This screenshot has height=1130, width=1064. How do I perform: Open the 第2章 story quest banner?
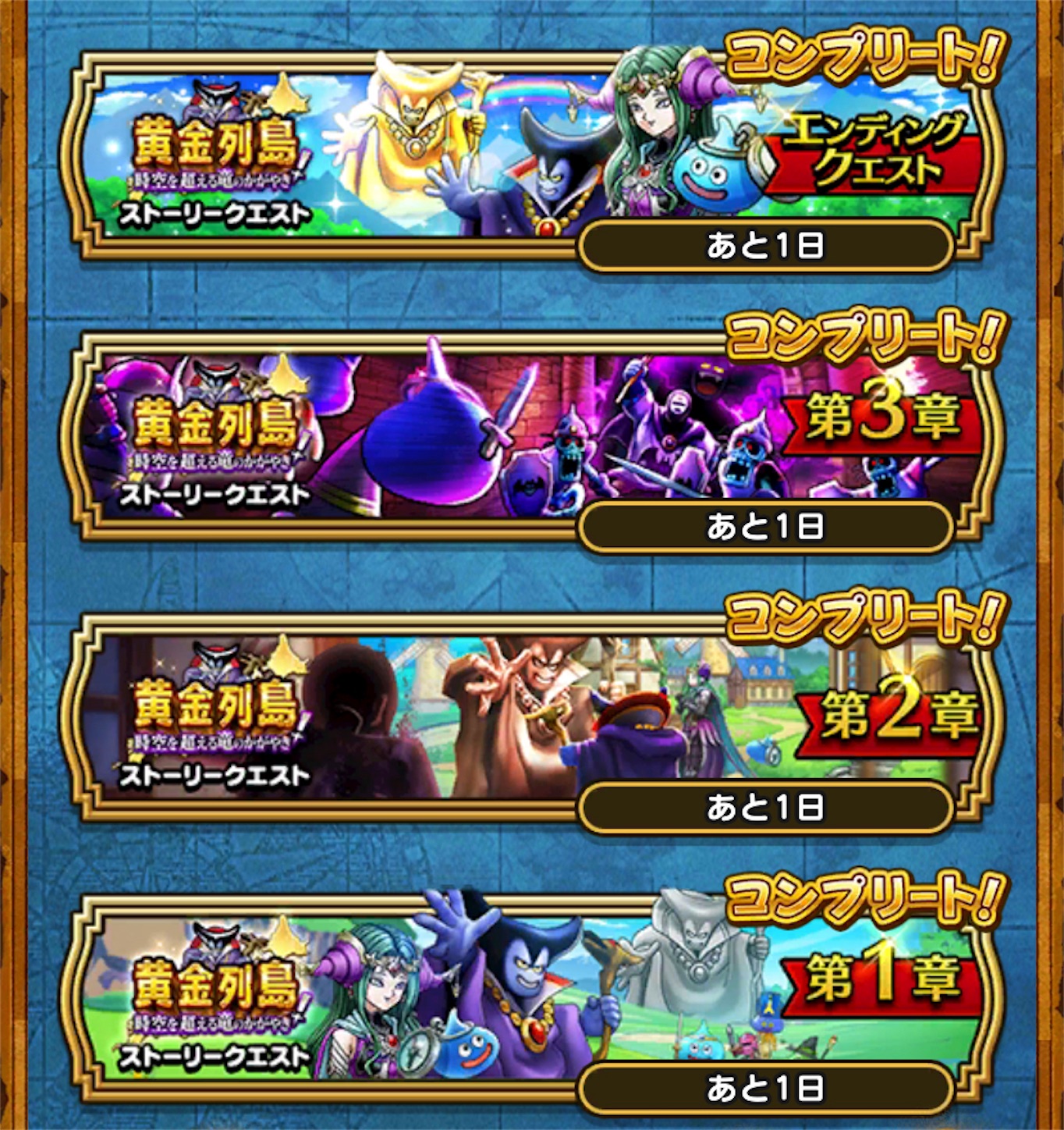pos(534,718)
